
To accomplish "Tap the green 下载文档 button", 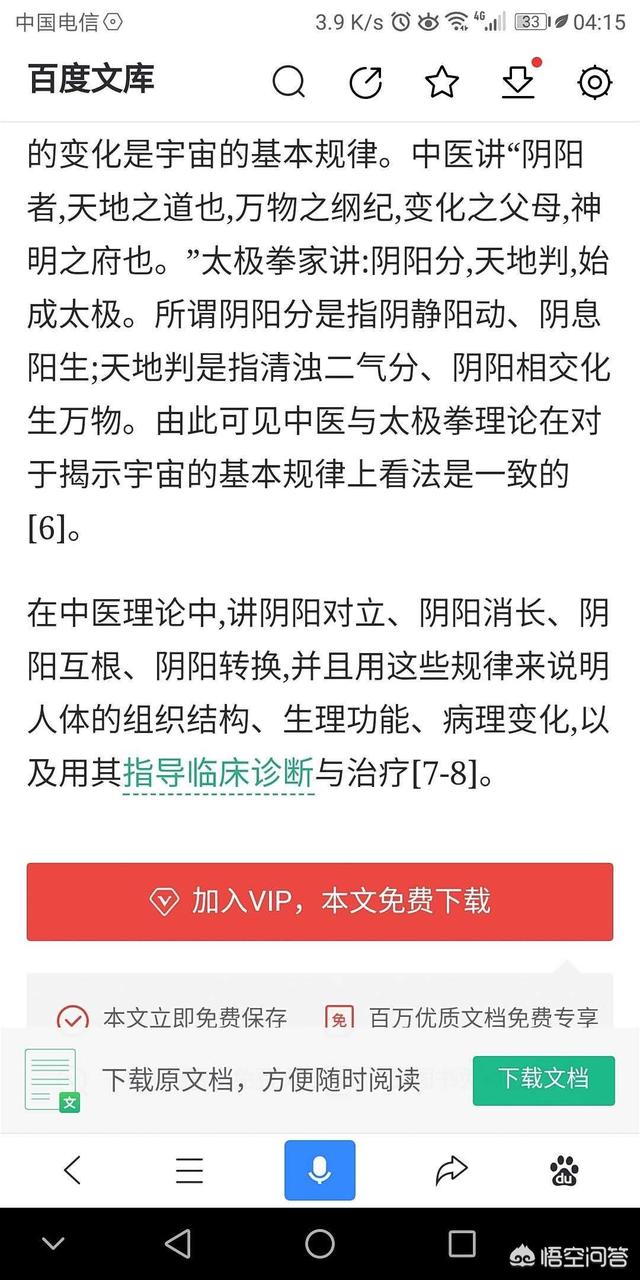I will click(x=543, y=1078).
